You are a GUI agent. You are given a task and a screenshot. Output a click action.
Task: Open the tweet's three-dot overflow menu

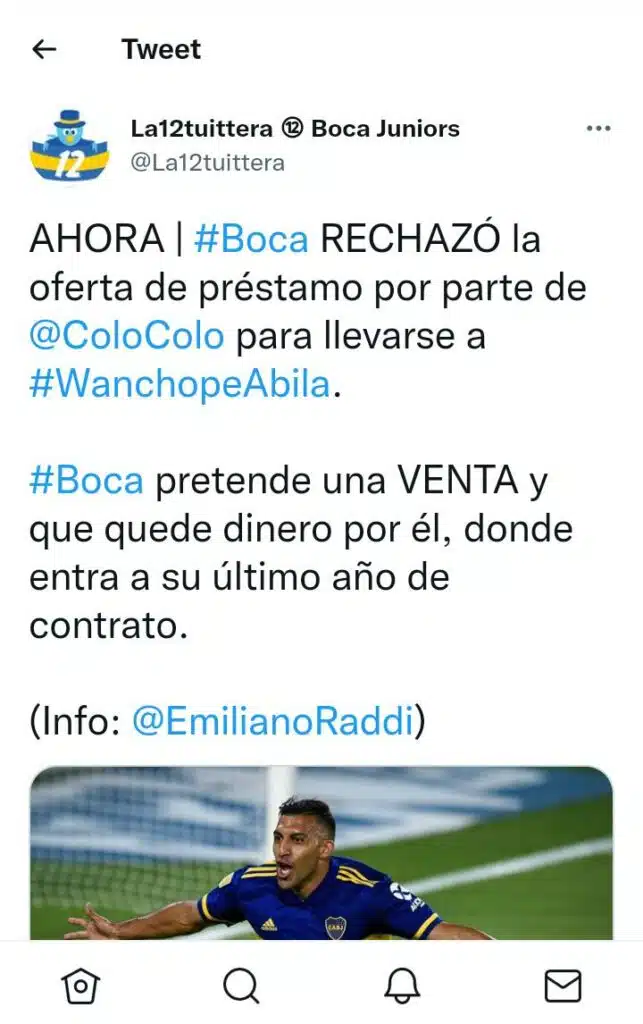tap(598, 129)
